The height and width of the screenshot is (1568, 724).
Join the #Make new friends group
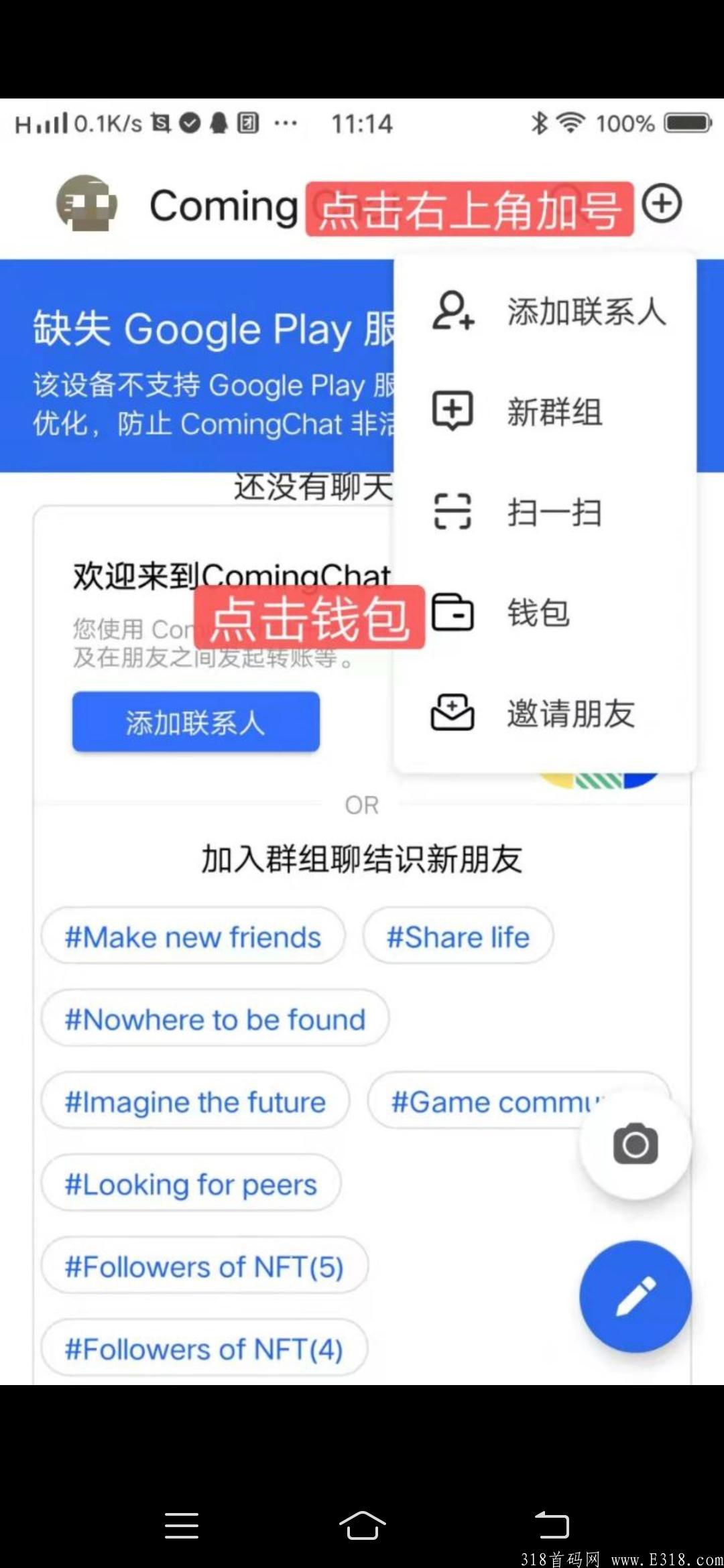(x=193, y=937)
